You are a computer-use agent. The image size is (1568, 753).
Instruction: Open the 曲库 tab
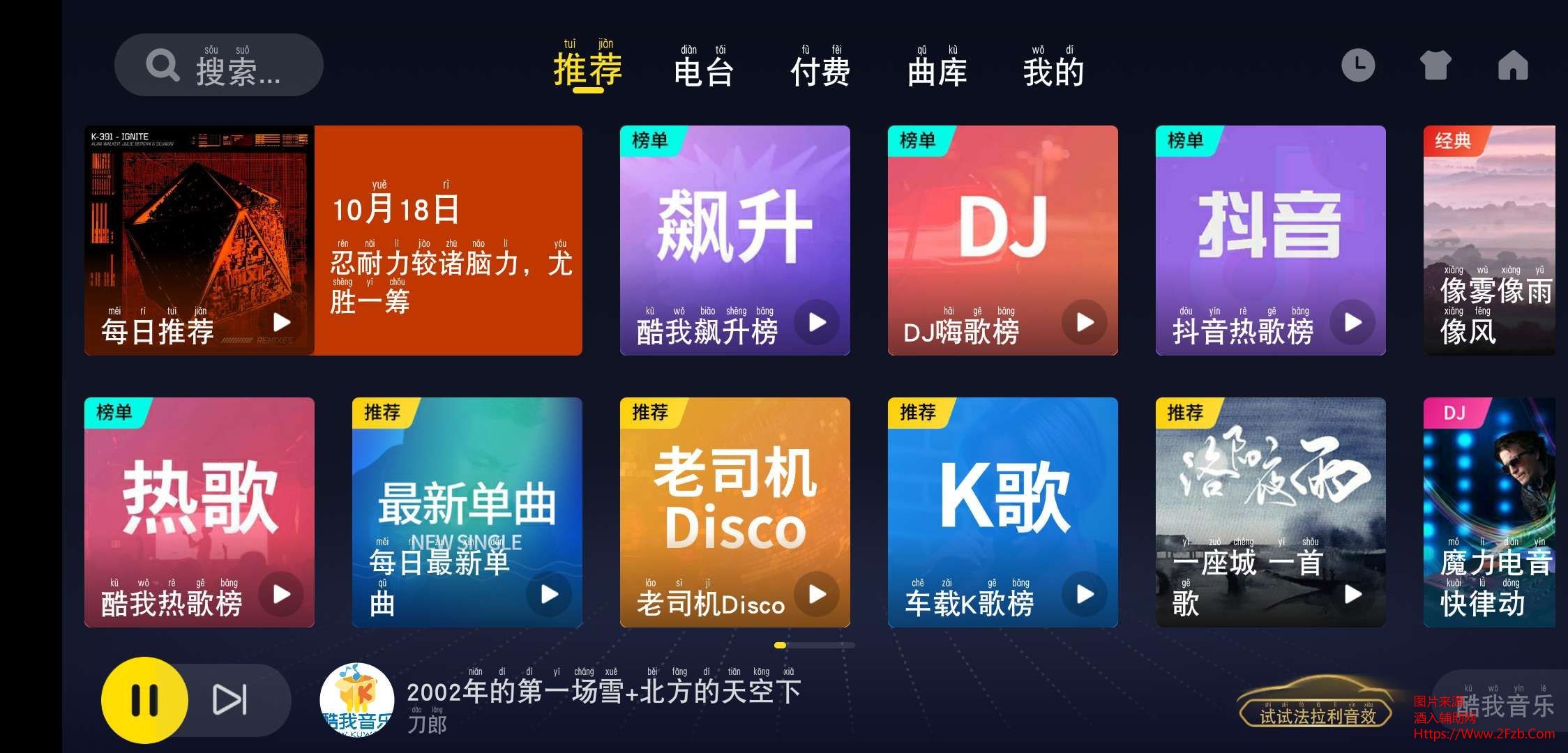coord(937,70)
